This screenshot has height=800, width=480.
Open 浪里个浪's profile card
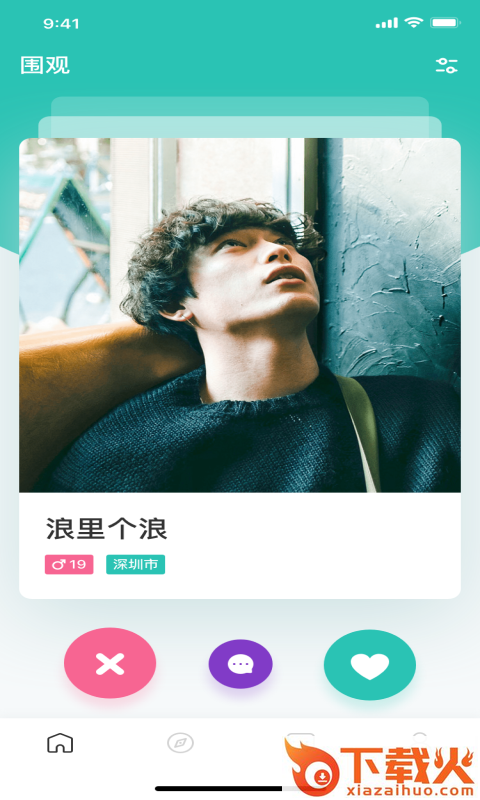pyautogui.click(x=240, y=368)
